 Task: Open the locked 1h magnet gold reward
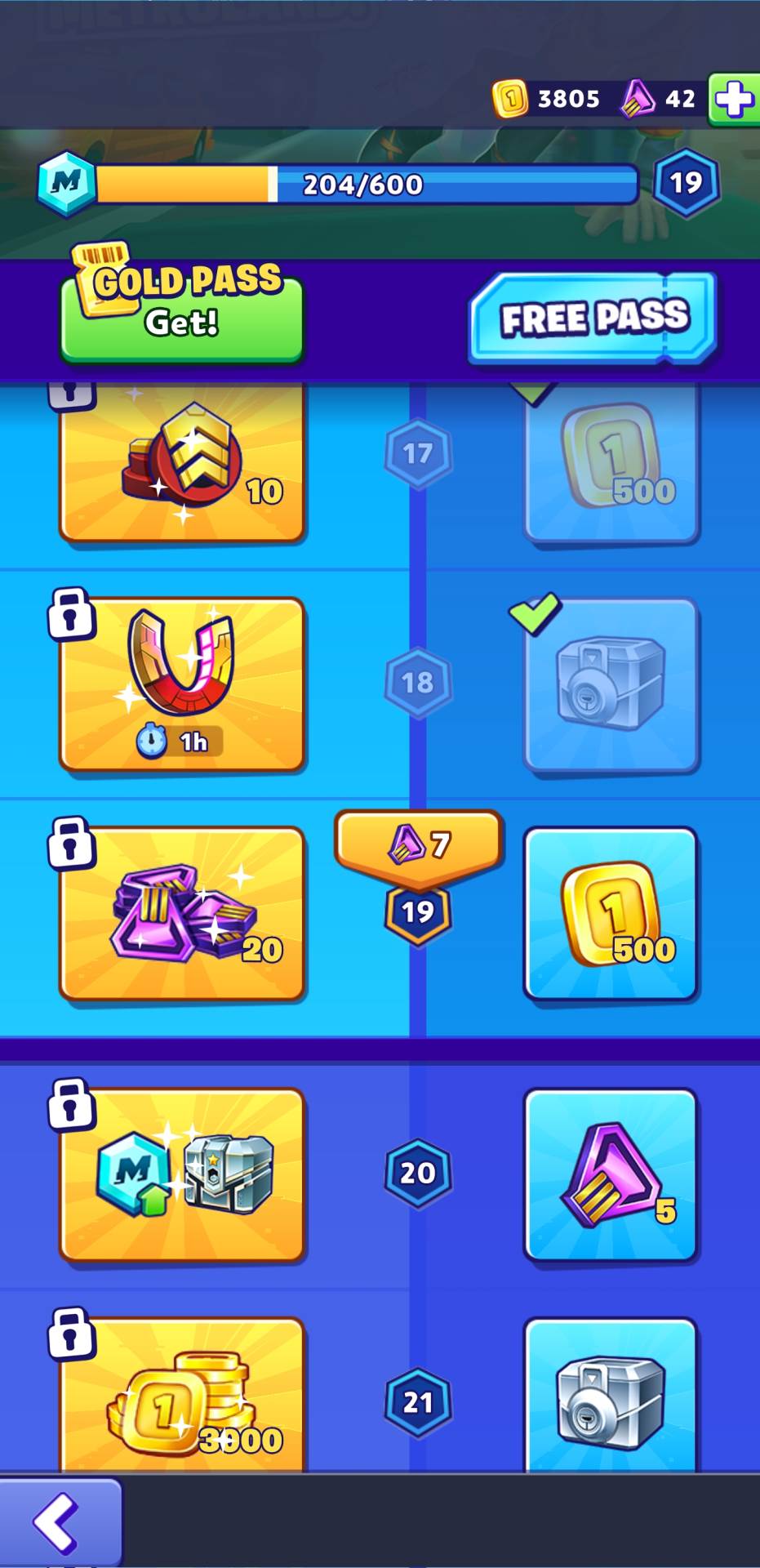point(182,684)
